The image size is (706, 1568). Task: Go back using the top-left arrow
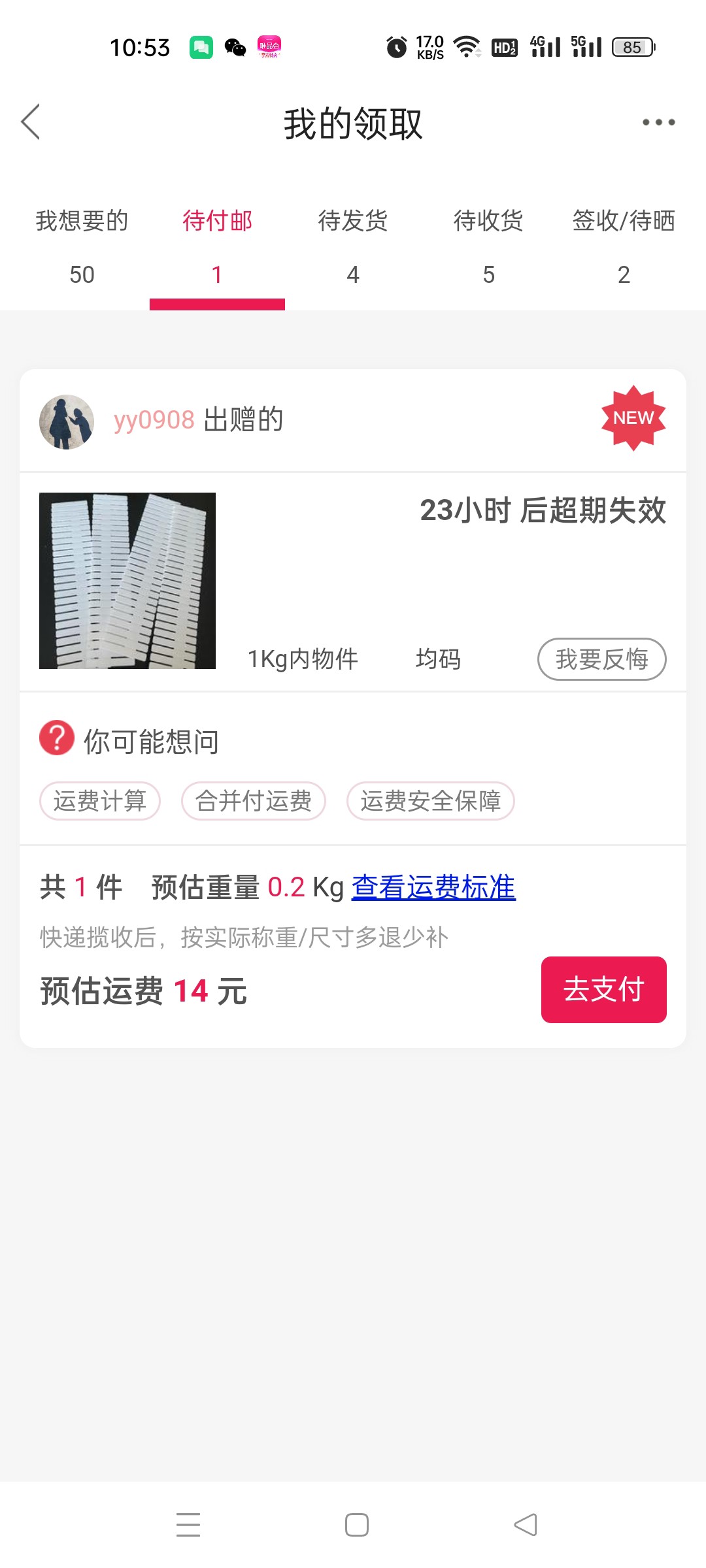[31, 122]
